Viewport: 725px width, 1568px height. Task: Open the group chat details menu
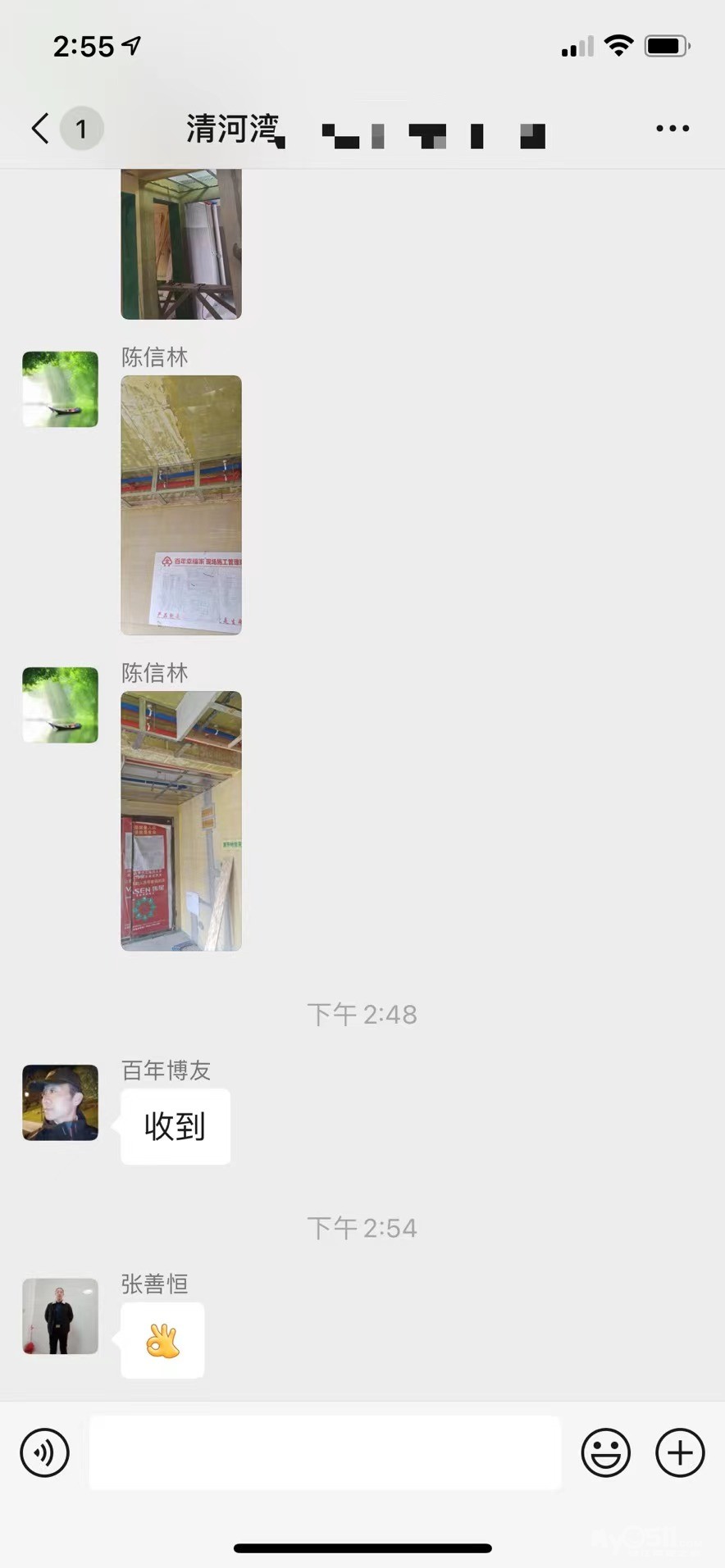click(x=672, y=129)
